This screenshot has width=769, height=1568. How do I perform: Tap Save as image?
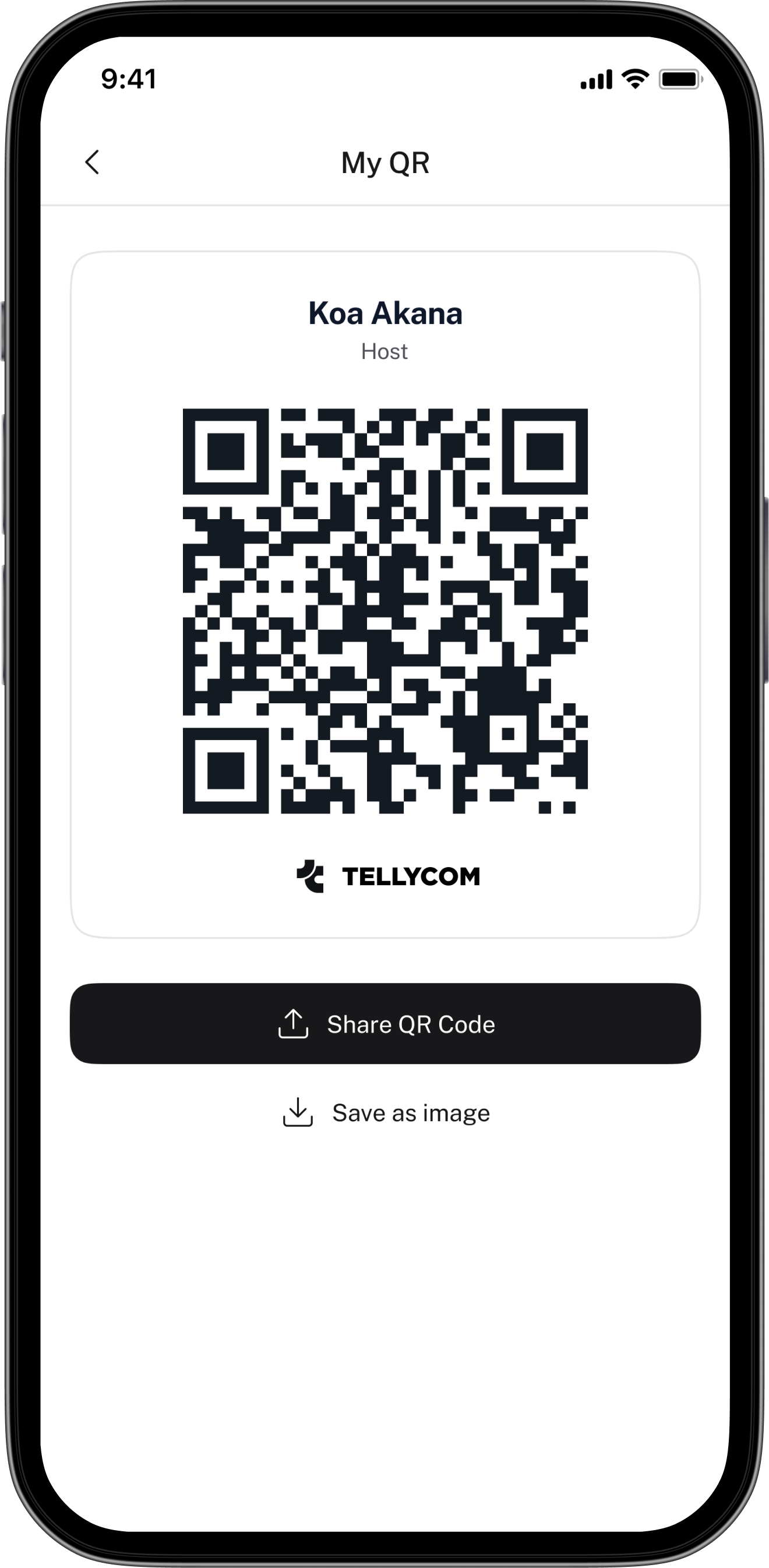pos(411,1112)
